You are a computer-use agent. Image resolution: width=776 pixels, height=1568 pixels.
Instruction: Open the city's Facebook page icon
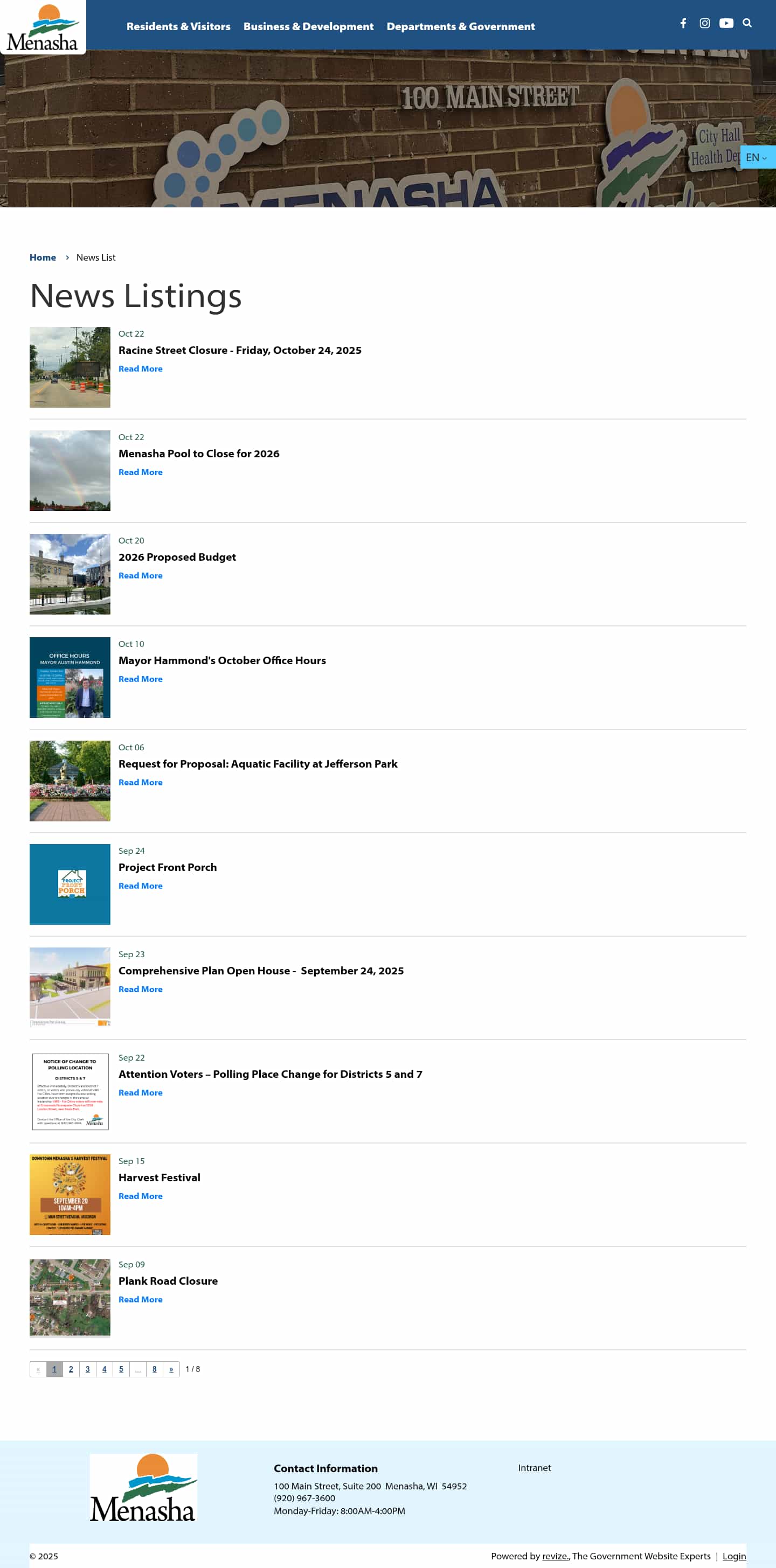[683, 24]
